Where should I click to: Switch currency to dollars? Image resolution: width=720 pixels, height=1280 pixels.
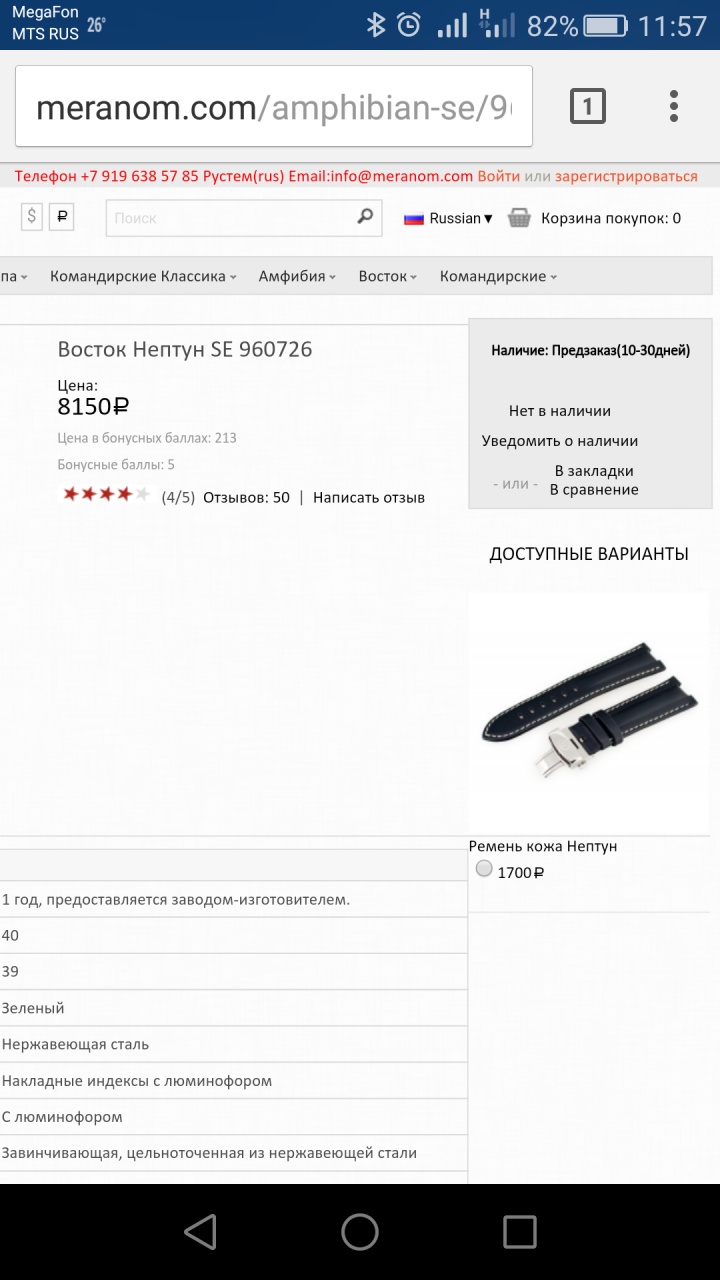(32, 217)
